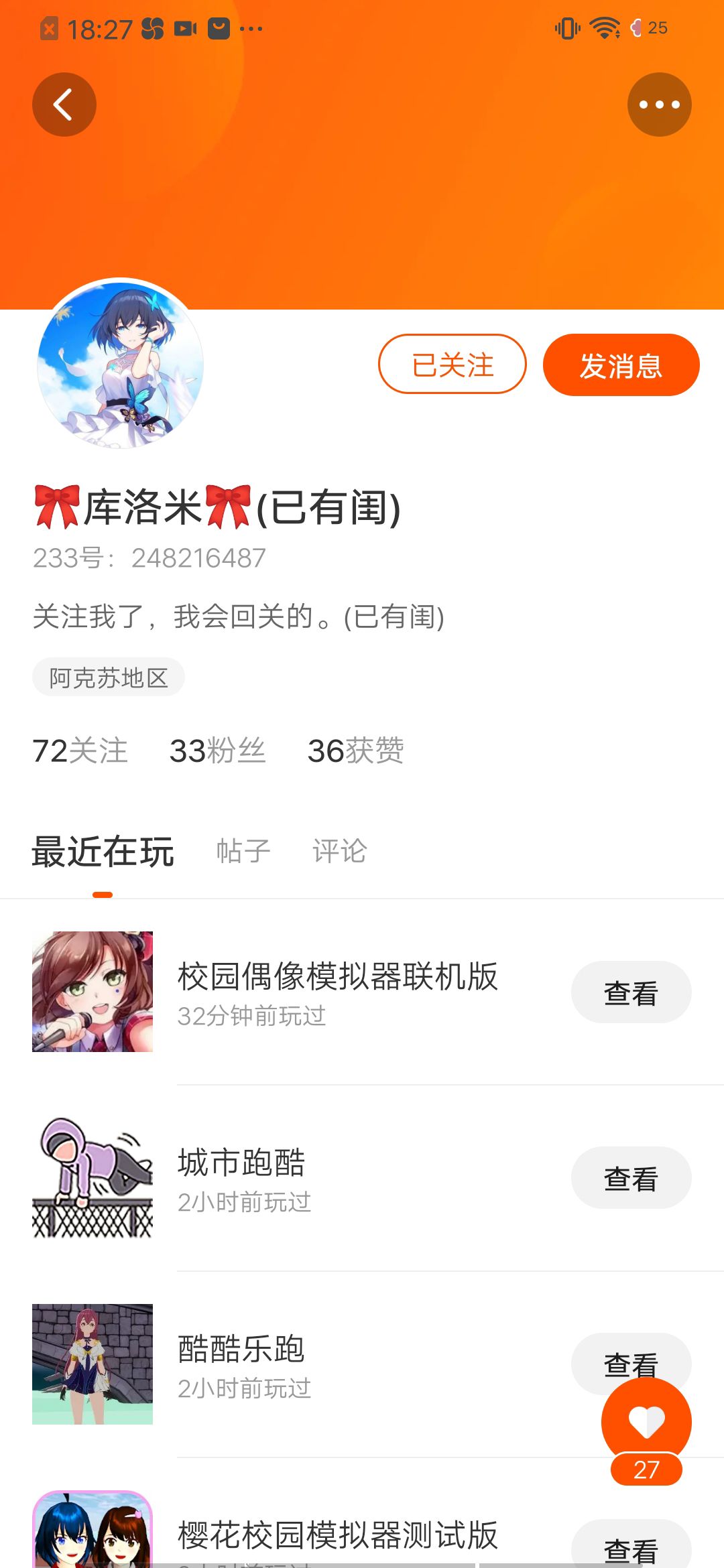Image resolution: width=724 pixels, height=1568 pixels.
Task: Send a message via 发消息
Action: click(x=621, y=365)
